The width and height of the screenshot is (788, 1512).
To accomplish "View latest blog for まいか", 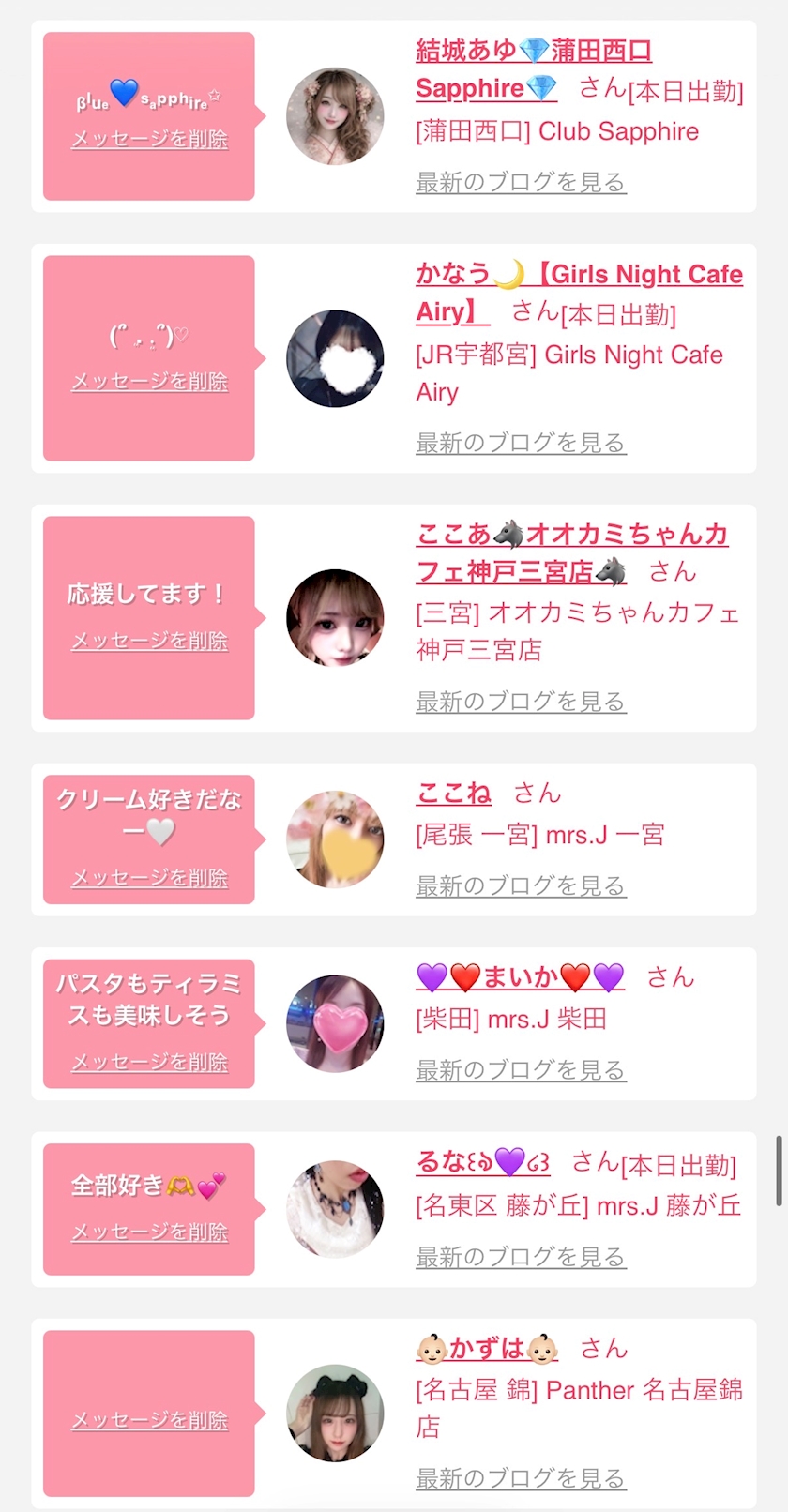I will click(x=521, y=1070).
